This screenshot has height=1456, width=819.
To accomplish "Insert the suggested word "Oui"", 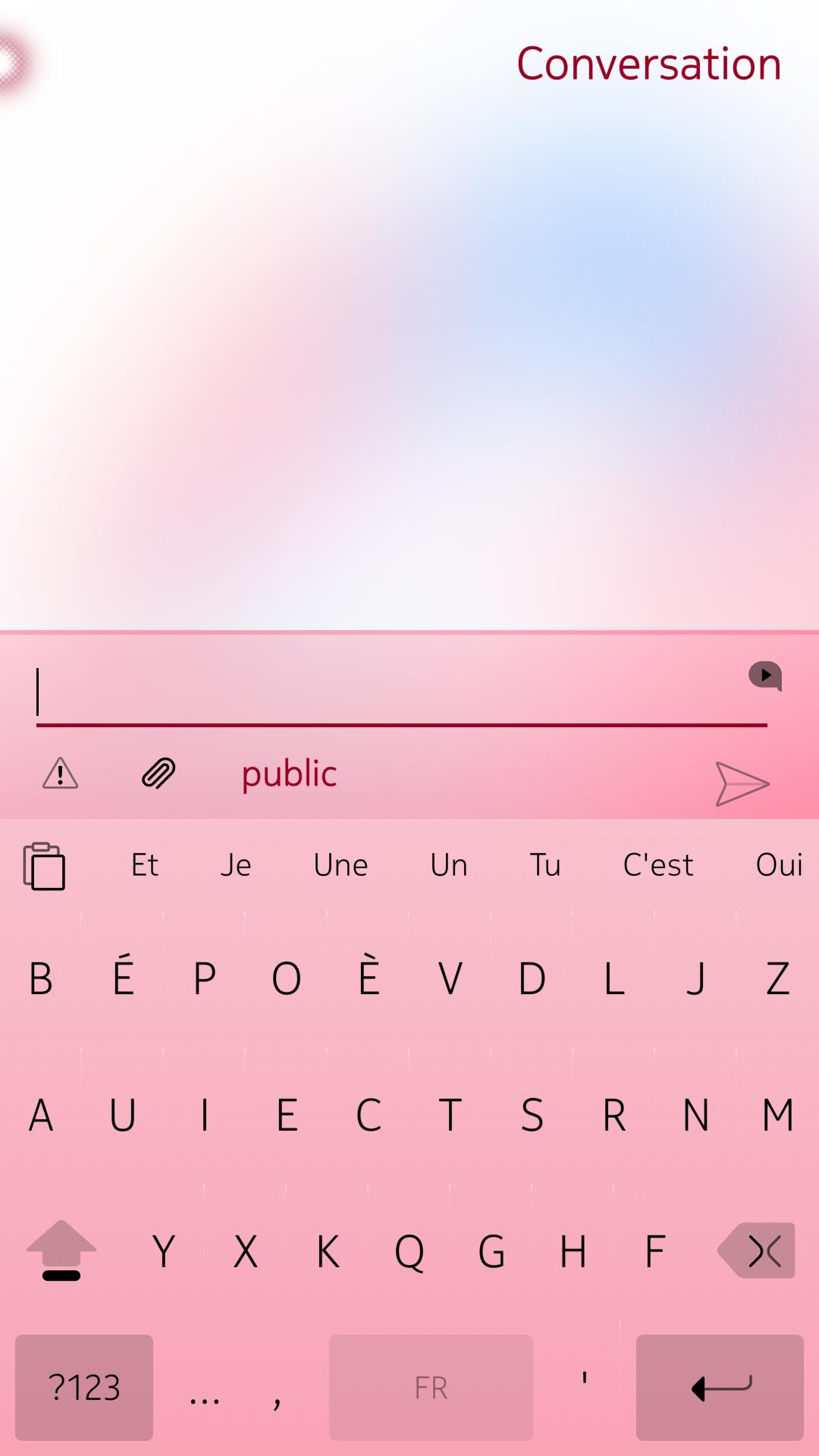I will (779, 865).
